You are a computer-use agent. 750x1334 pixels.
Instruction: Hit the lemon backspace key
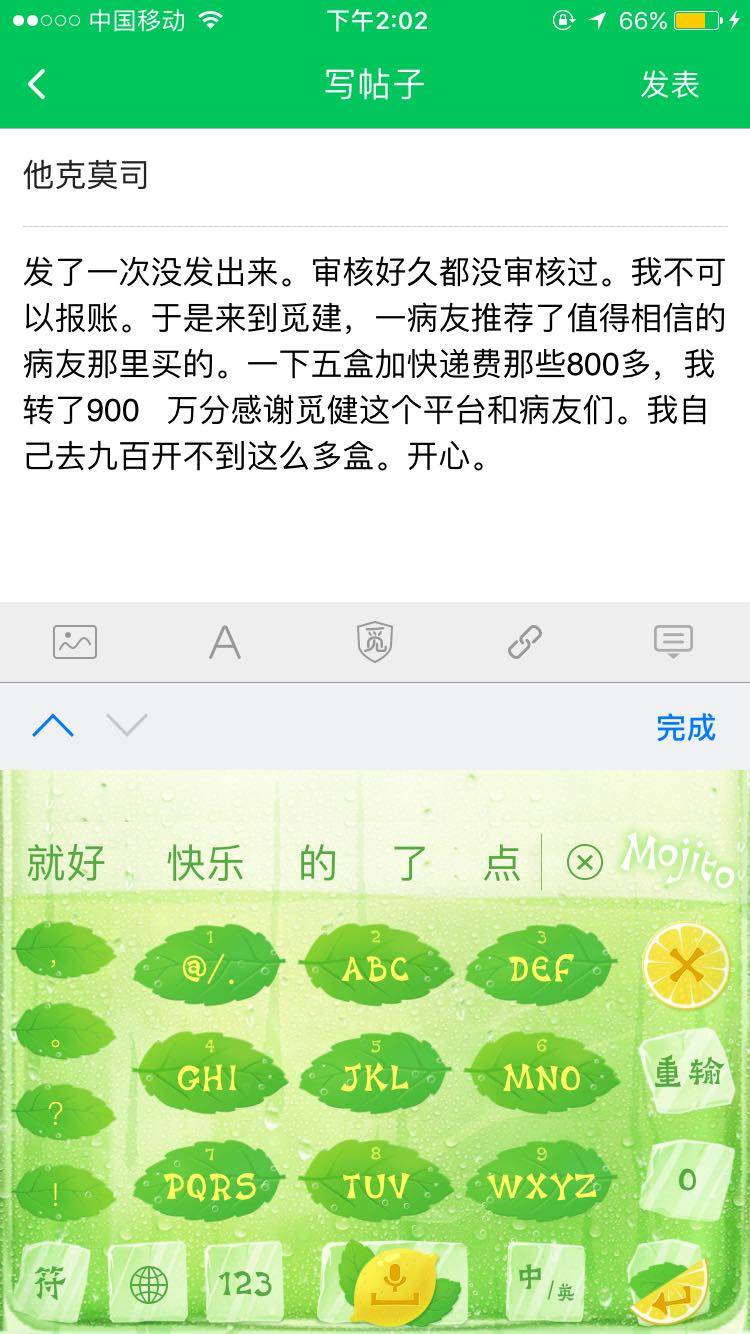pos(685,966)
